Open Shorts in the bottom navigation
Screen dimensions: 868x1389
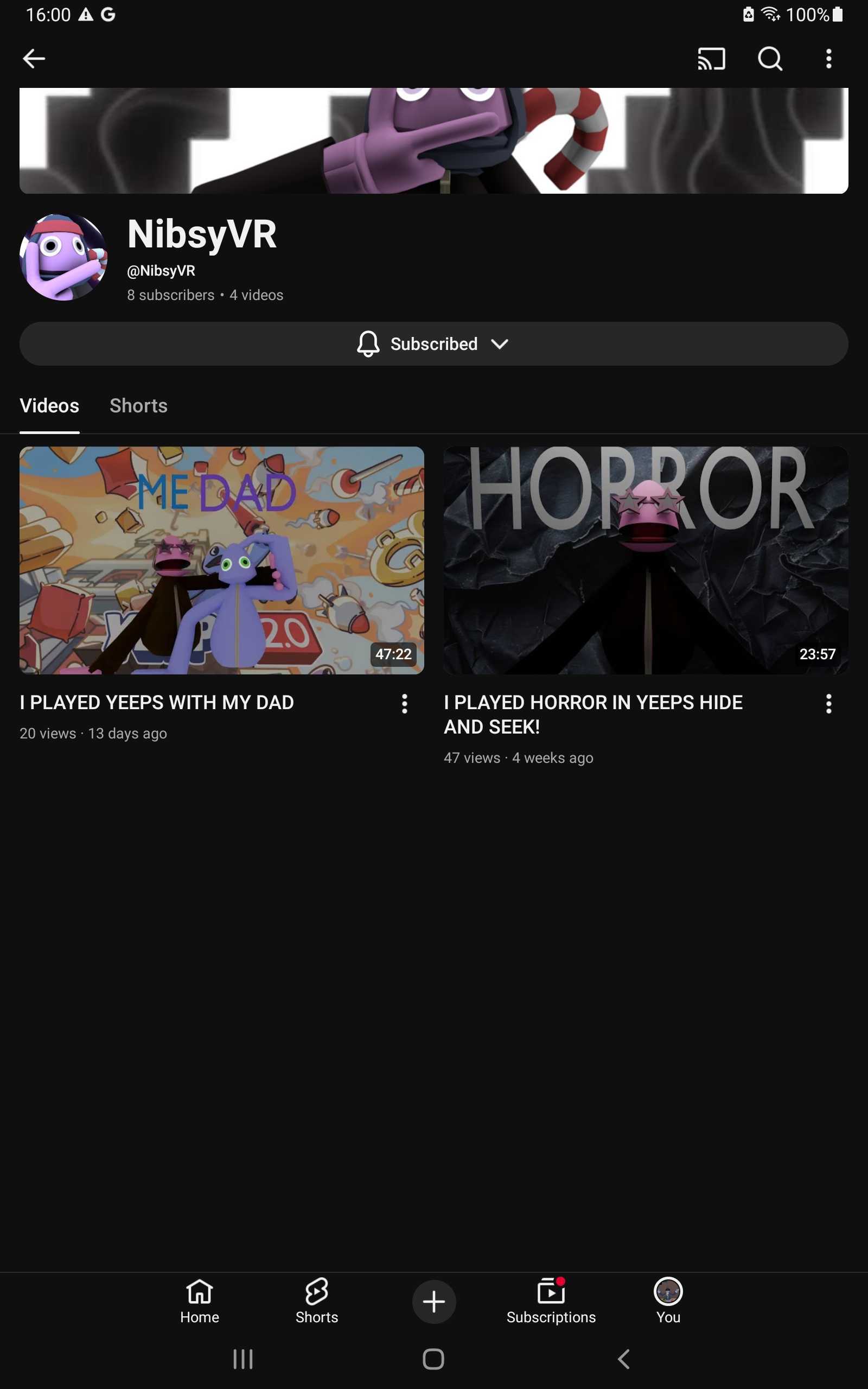point(317,1302)
